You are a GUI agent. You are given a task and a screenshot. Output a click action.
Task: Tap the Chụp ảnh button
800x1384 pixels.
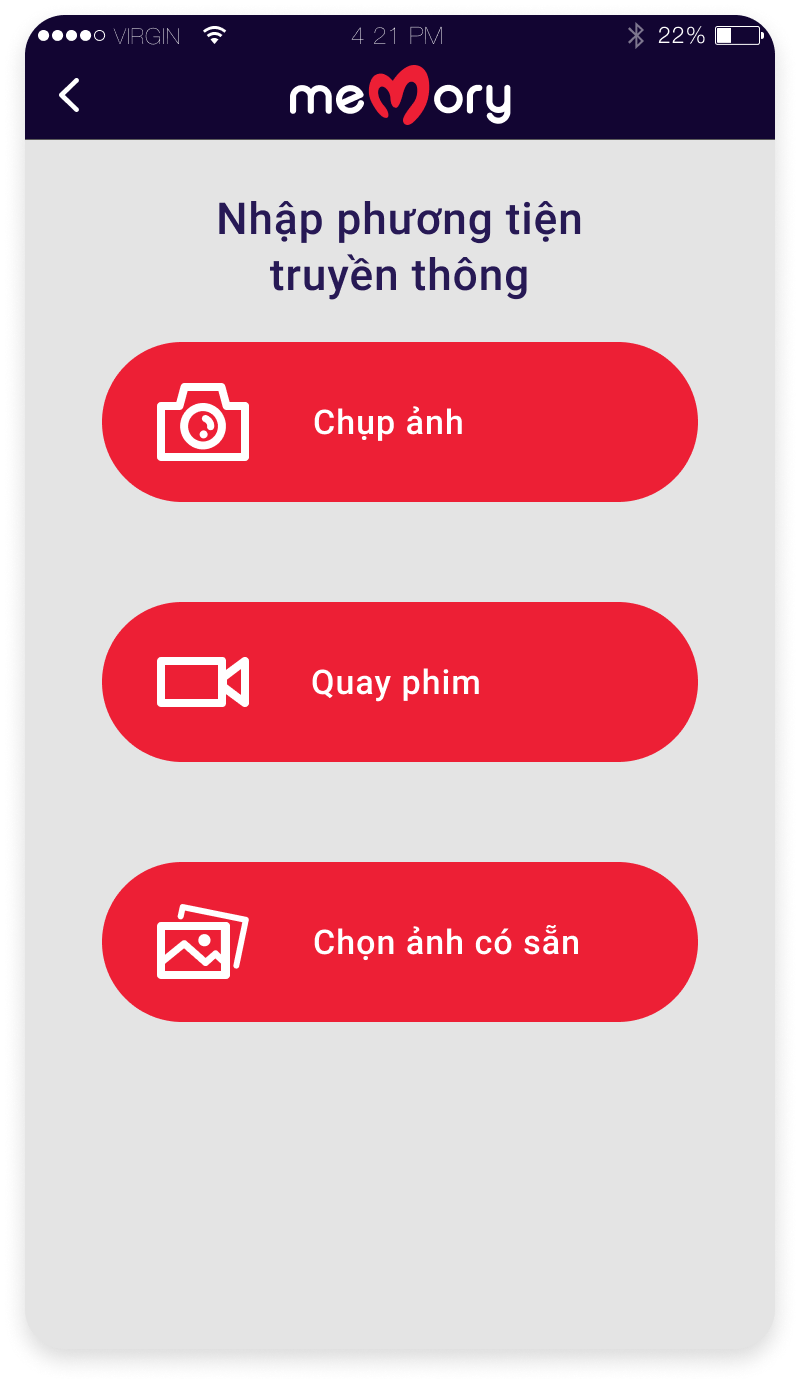coord(400,422)
